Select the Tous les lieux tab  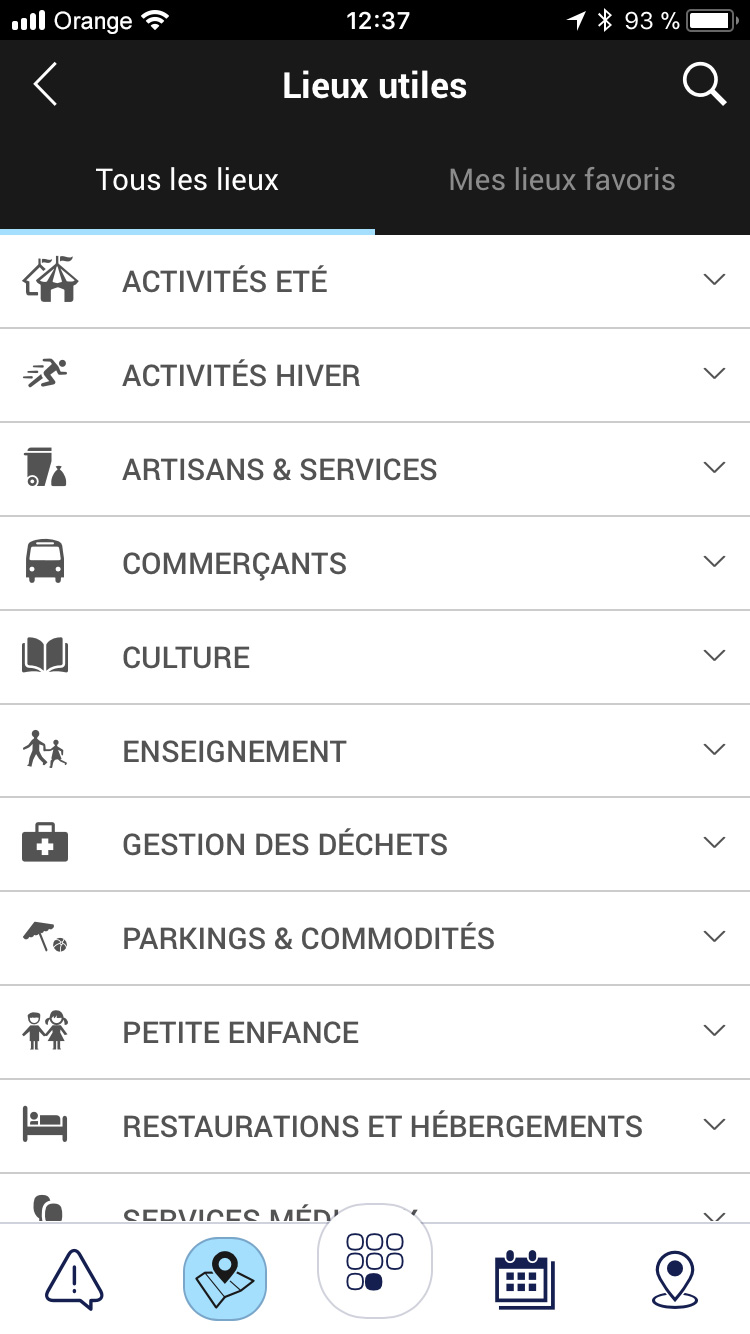pyautogui.click(x=187, y=180)
